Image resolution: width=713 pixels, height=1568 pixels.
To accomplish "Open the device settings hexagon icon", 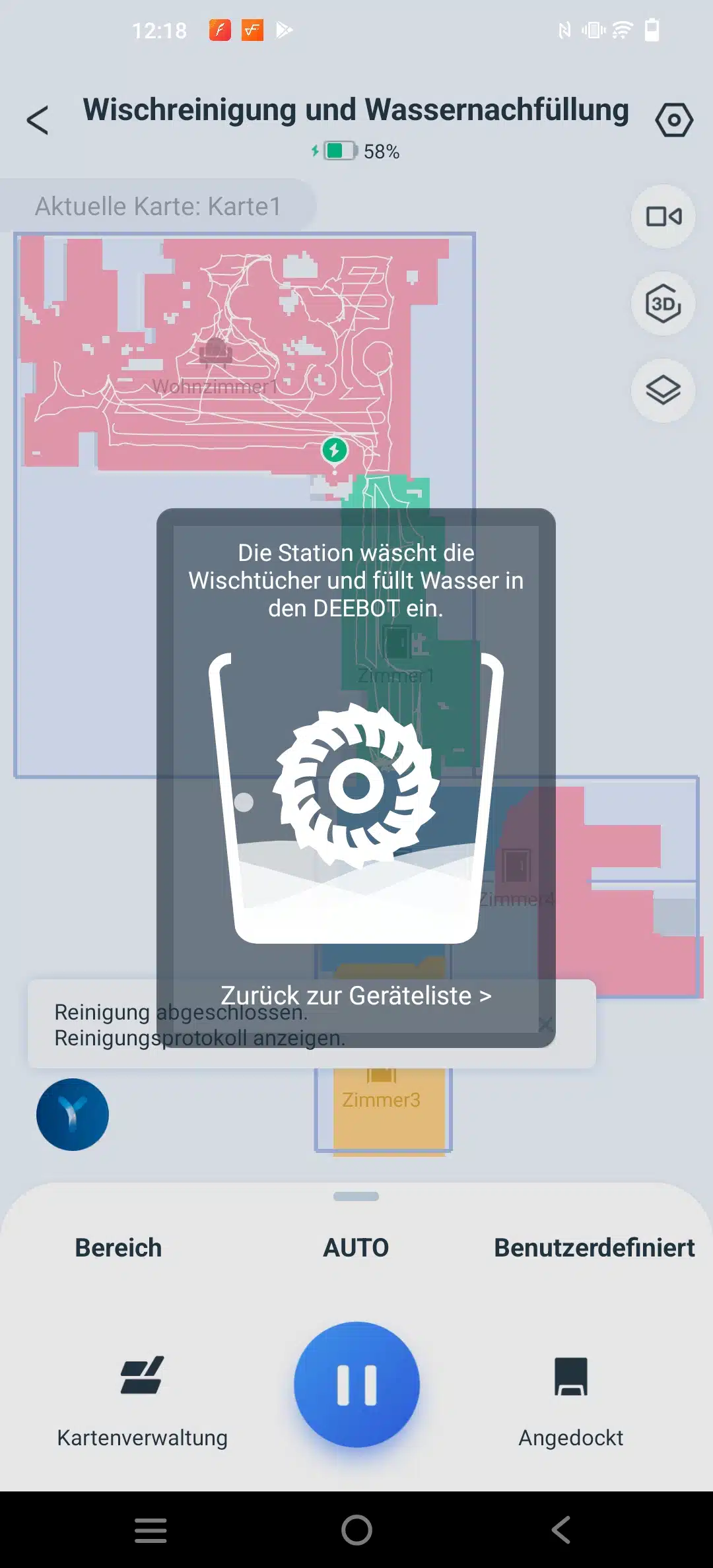I will 673,120.
